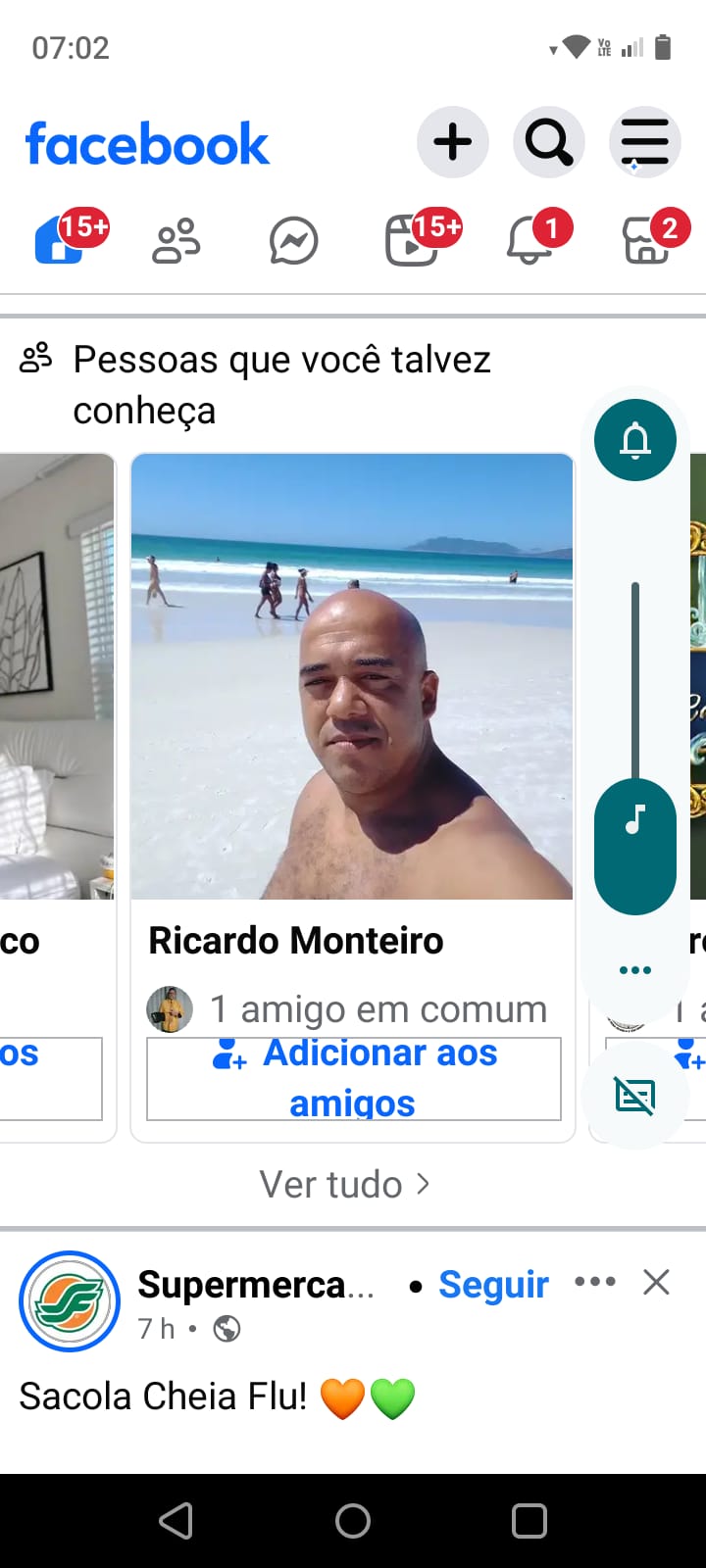Go back using the system back button
Image resolution: width=706 pixels, height=1568 pixels.
point(176,1521)
